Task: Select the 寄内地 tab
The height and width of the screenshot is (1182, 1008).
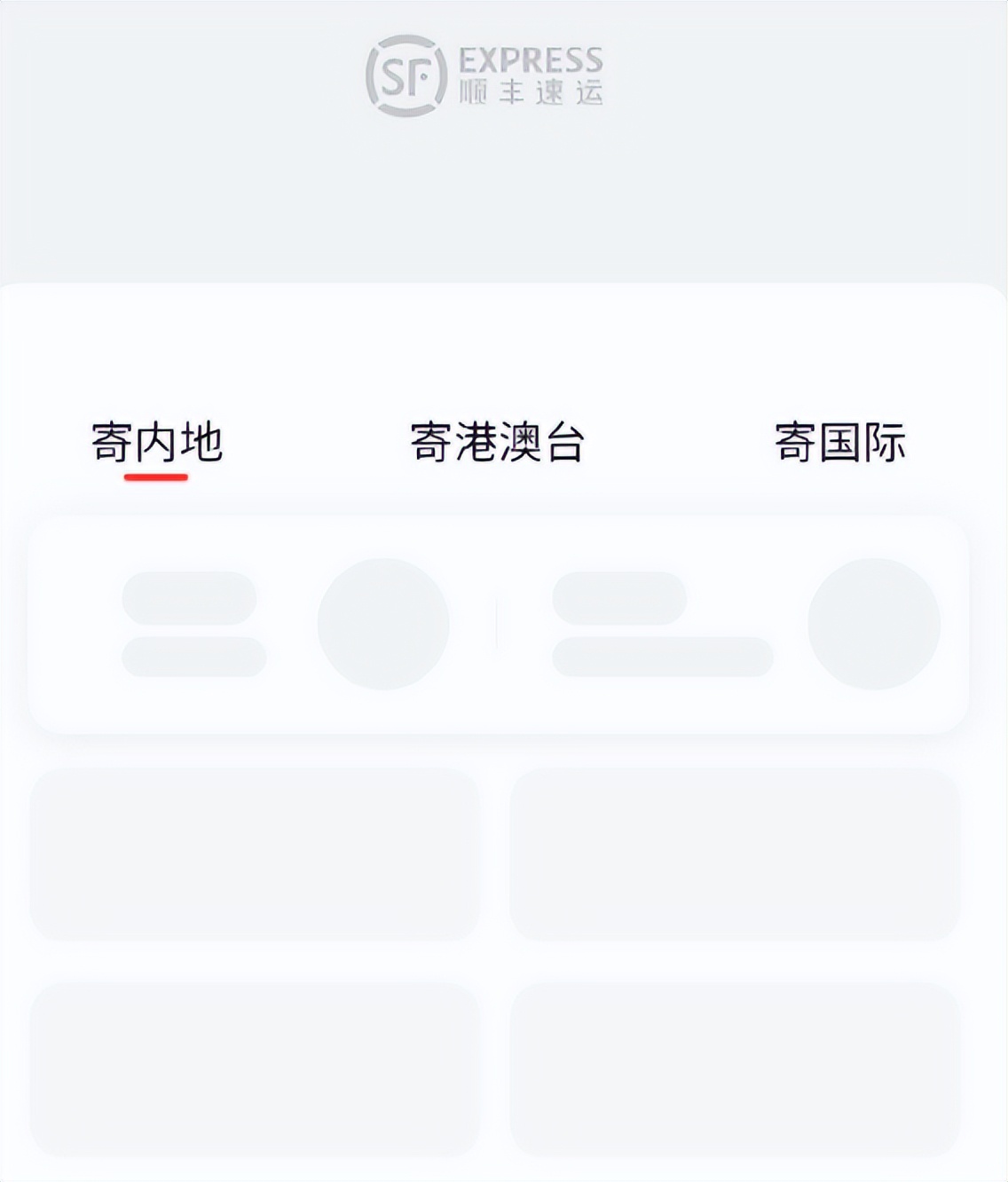Action: [156, 442]
